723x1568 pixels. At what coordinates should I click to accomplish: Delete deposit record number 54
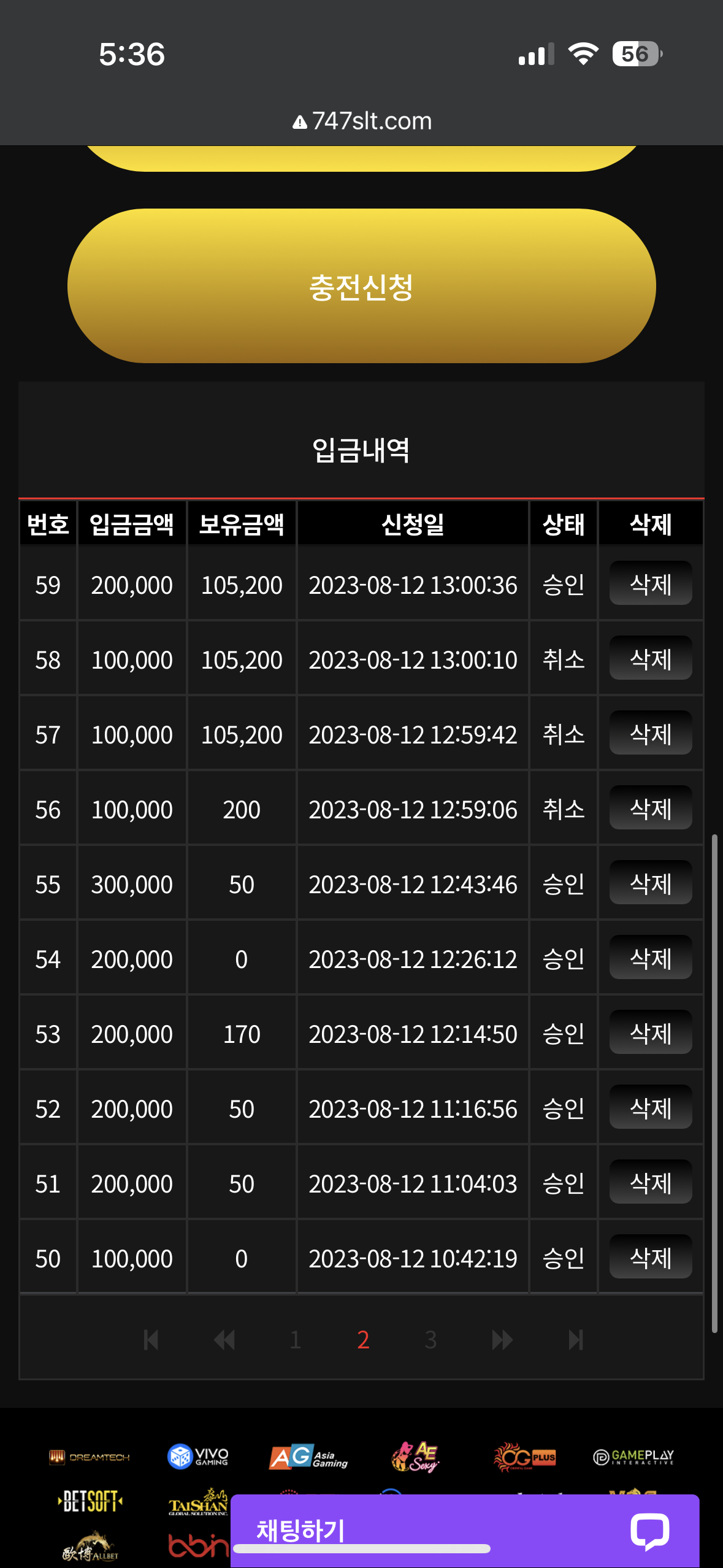coord(651,958)
